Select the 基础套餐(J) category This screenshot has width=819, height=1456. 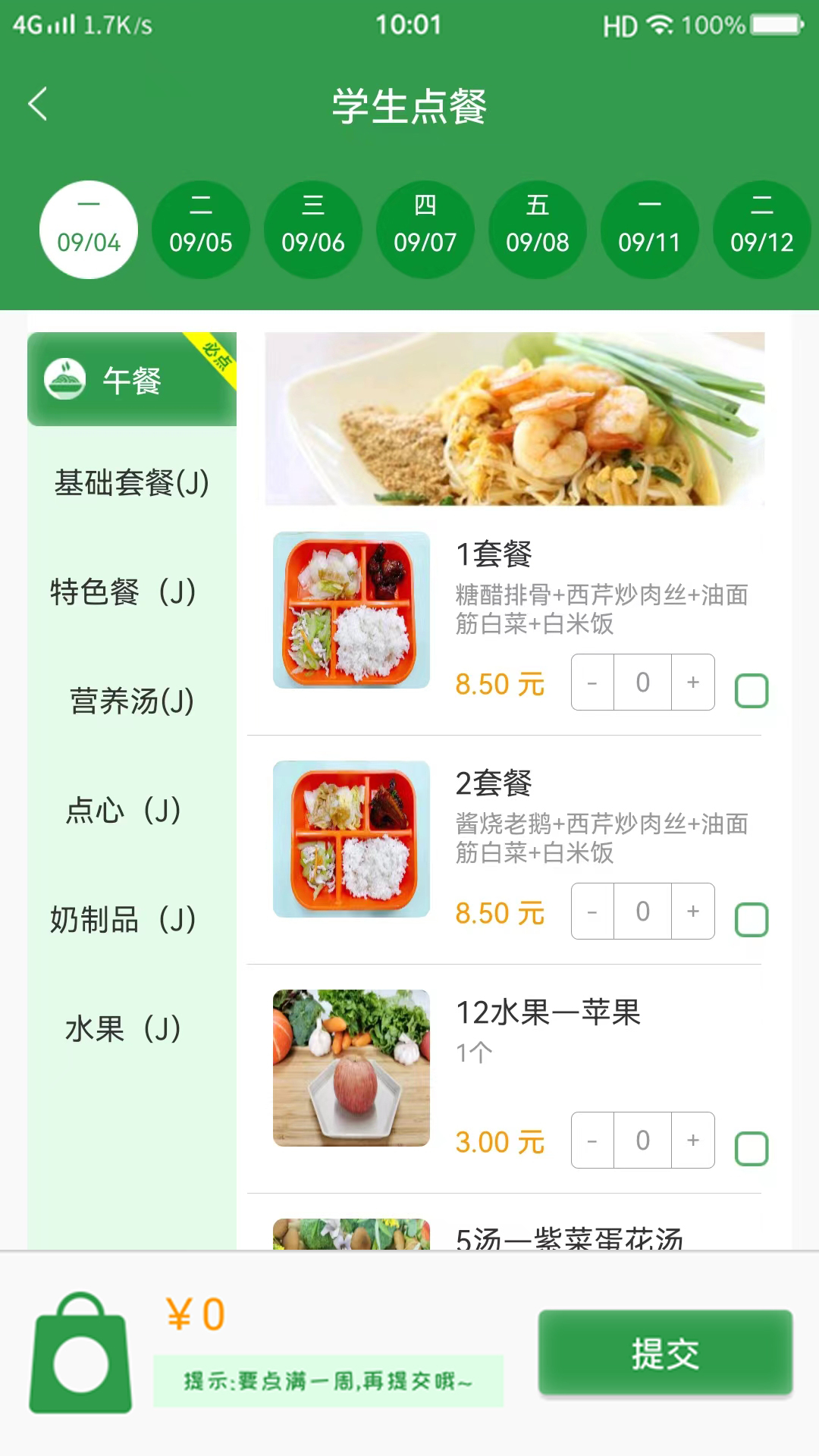(x=132, y=483)
